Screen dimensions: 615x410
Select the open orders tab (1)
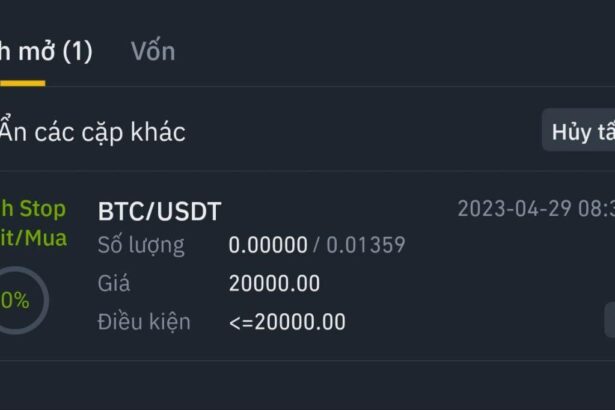45,51
